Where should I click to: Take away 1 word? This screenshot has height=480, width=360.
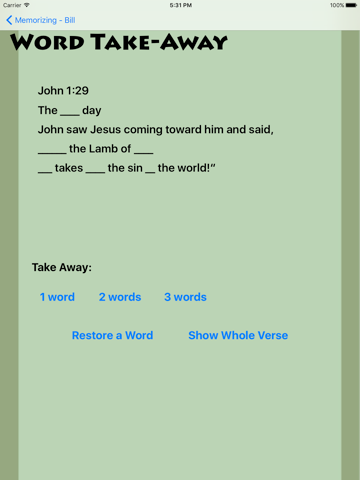tap(57, 297)
